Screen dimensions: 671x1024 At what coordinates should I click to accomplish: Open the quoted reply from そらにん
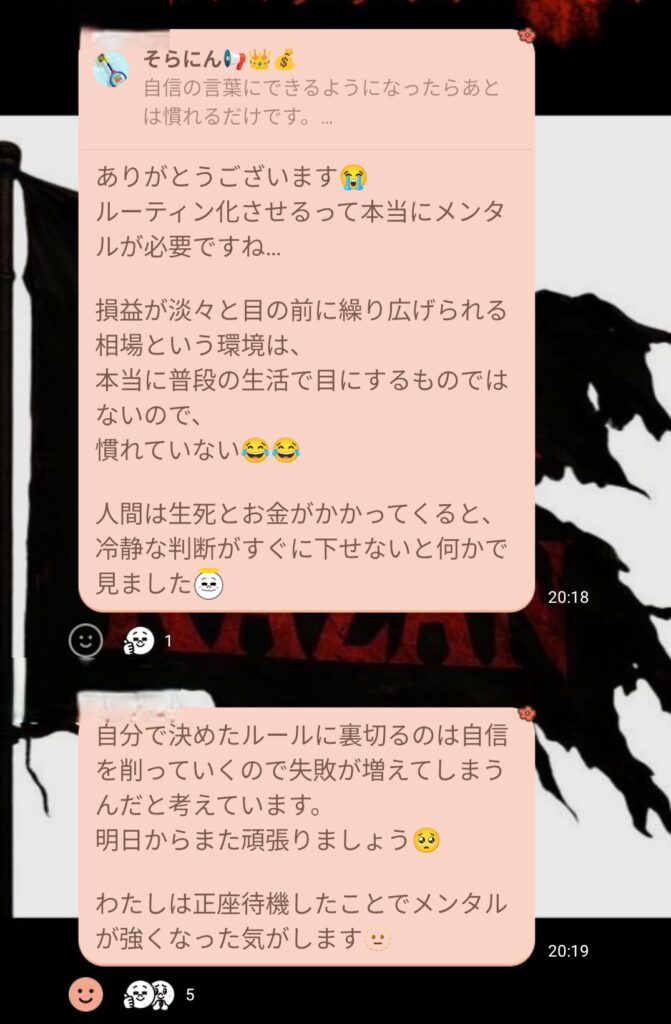[300, 90]
